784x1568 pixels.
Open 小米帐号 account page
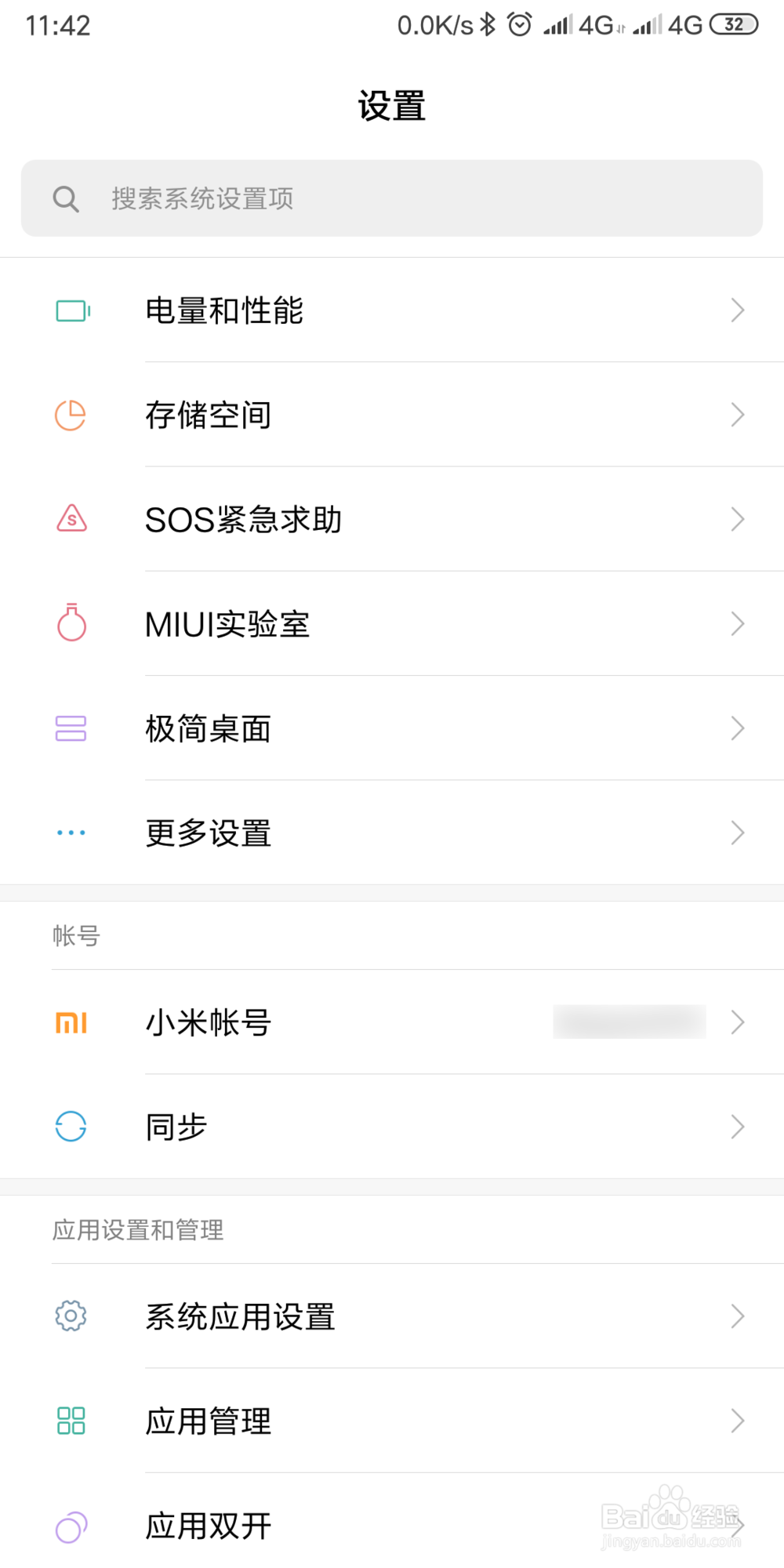pos(392,1022)
